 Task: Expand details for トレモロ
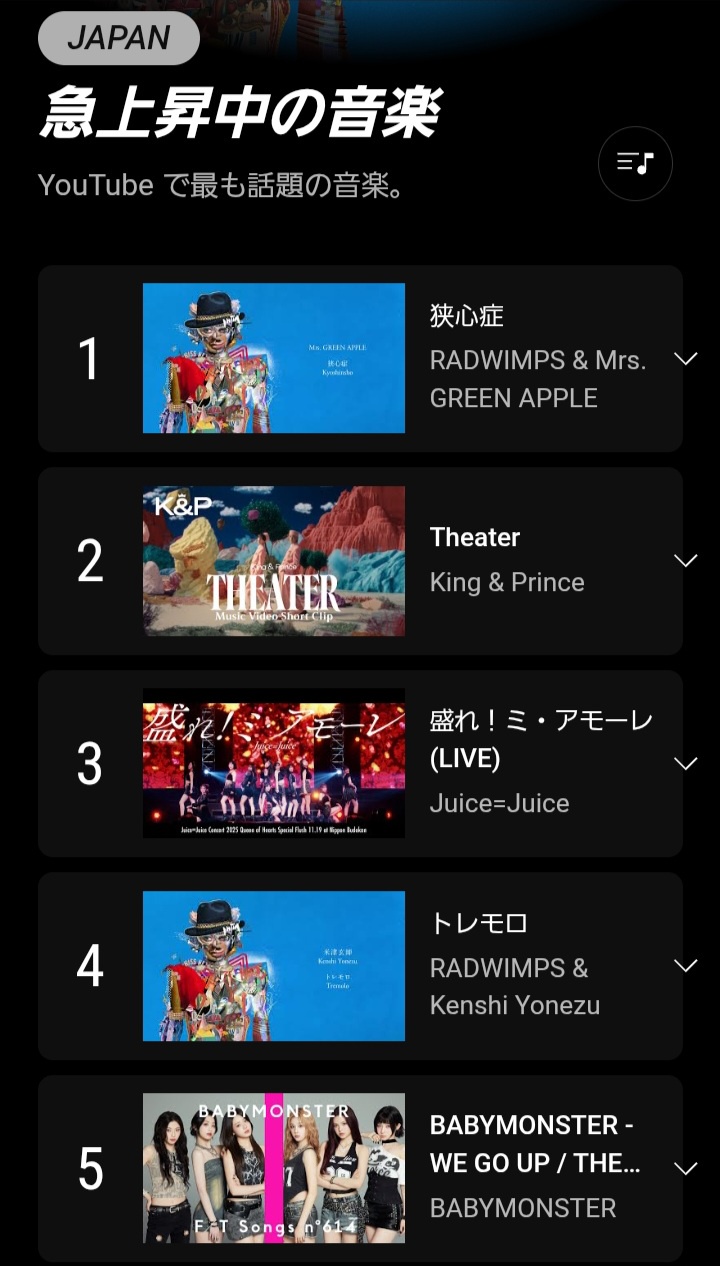(x=685, y=966)
